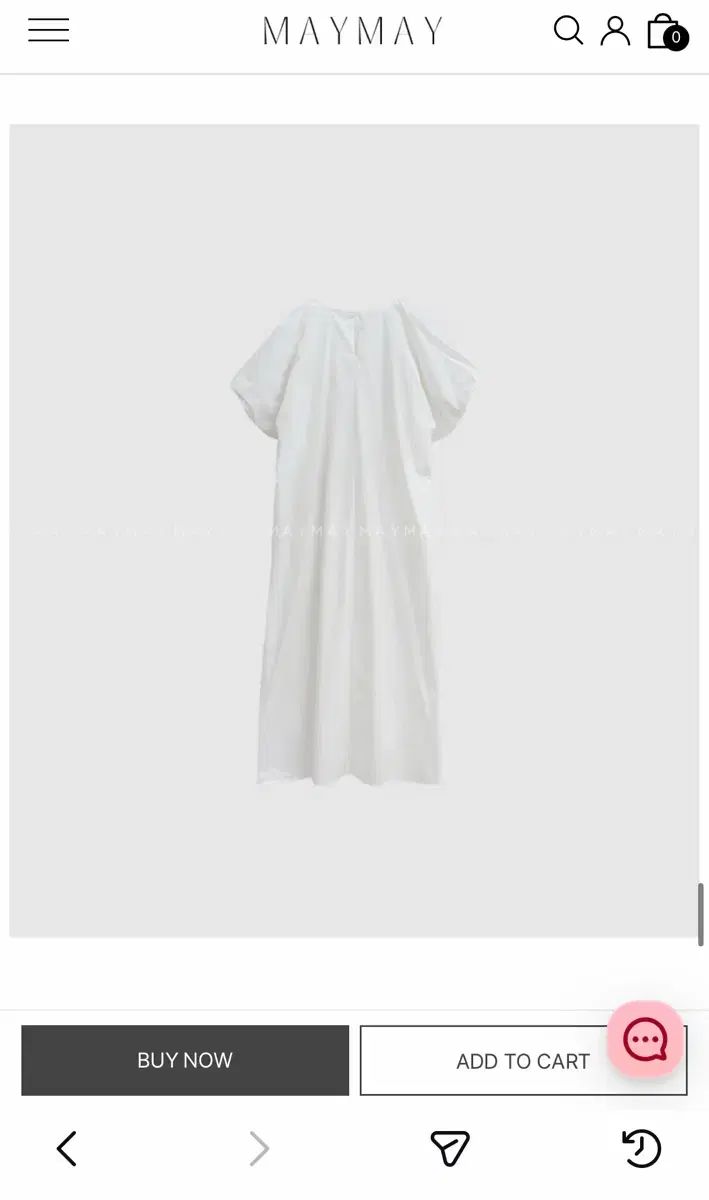This screenshot has width=709, height=1200.
Task: Open the pink chat support bubble
Action: (x=646, y=1040)
